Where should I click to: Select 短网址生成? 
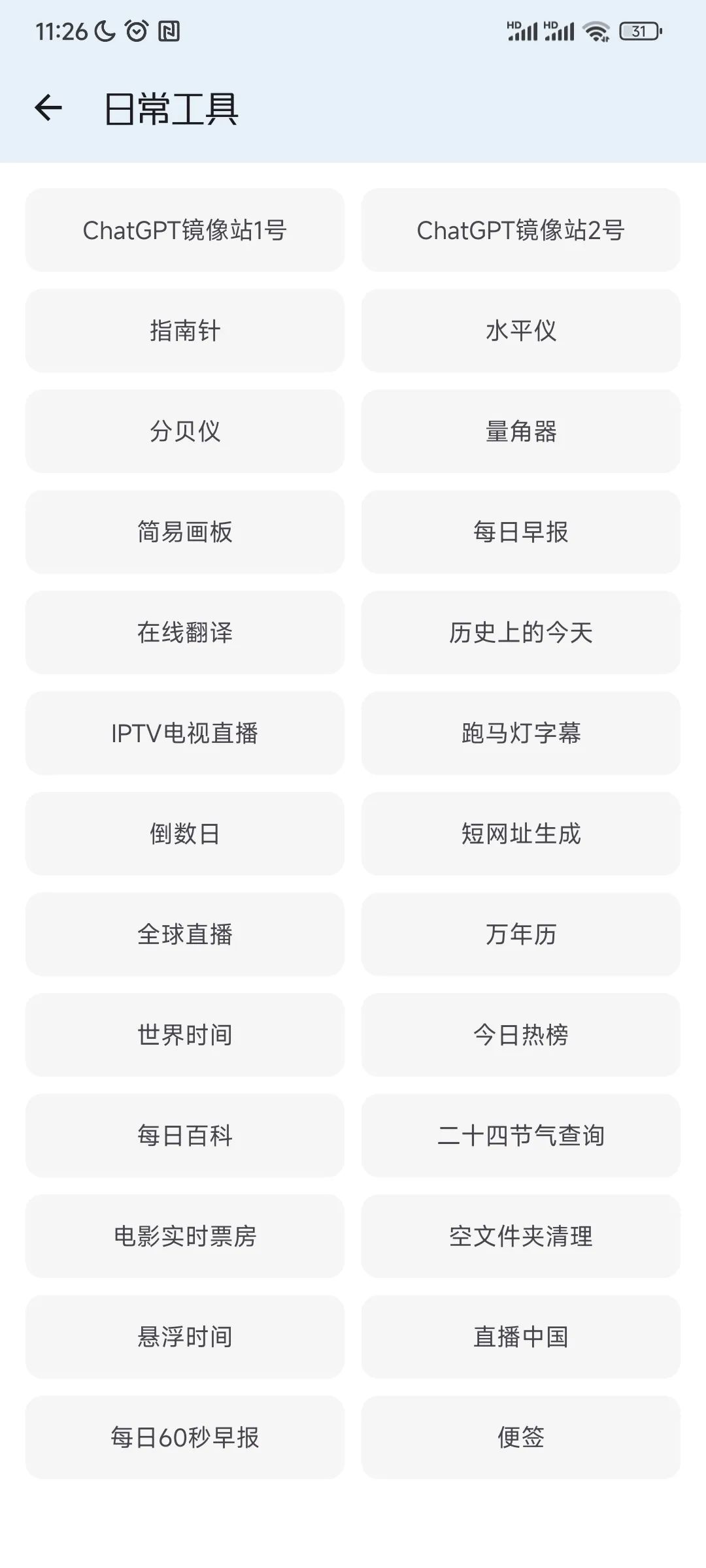(x=521, y=834)
